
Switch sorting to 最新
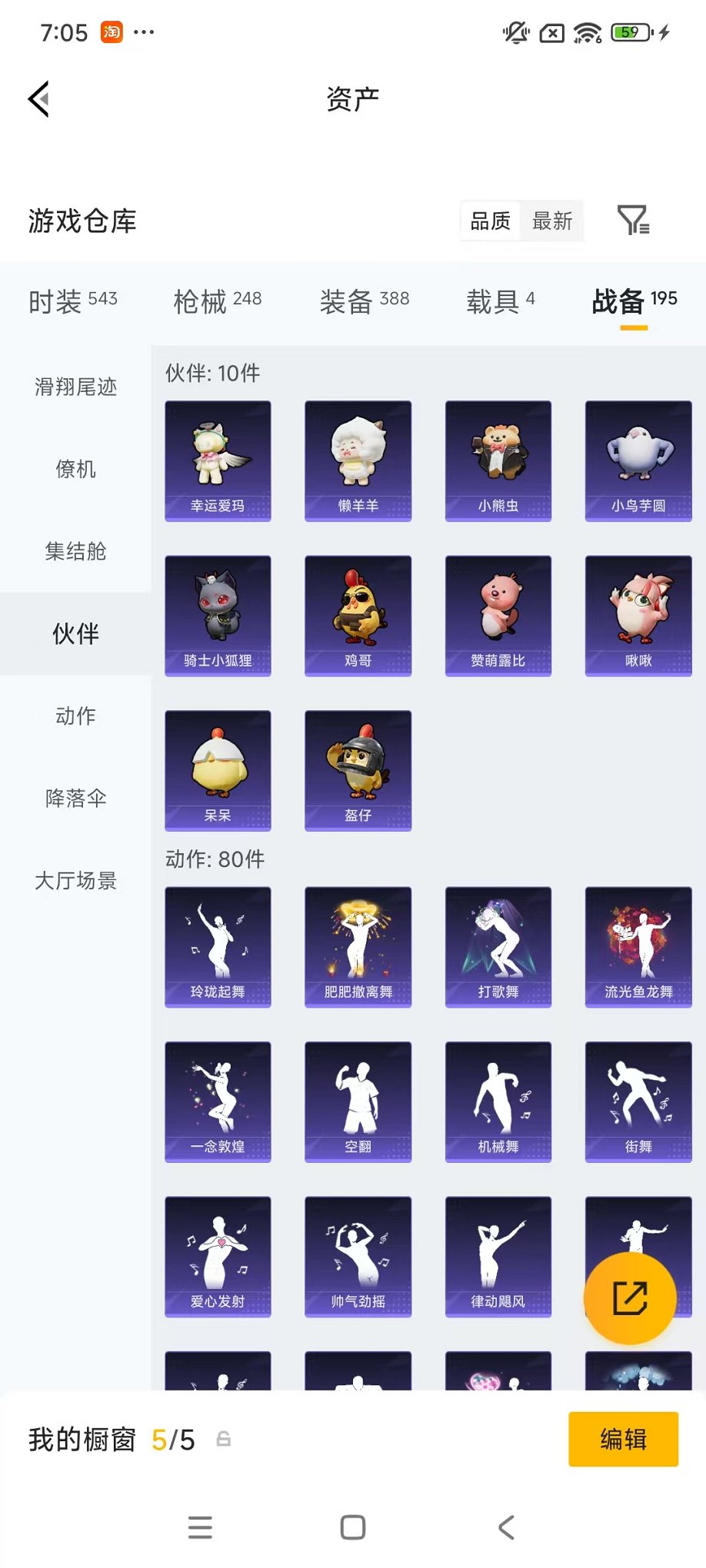coord(553,221)
